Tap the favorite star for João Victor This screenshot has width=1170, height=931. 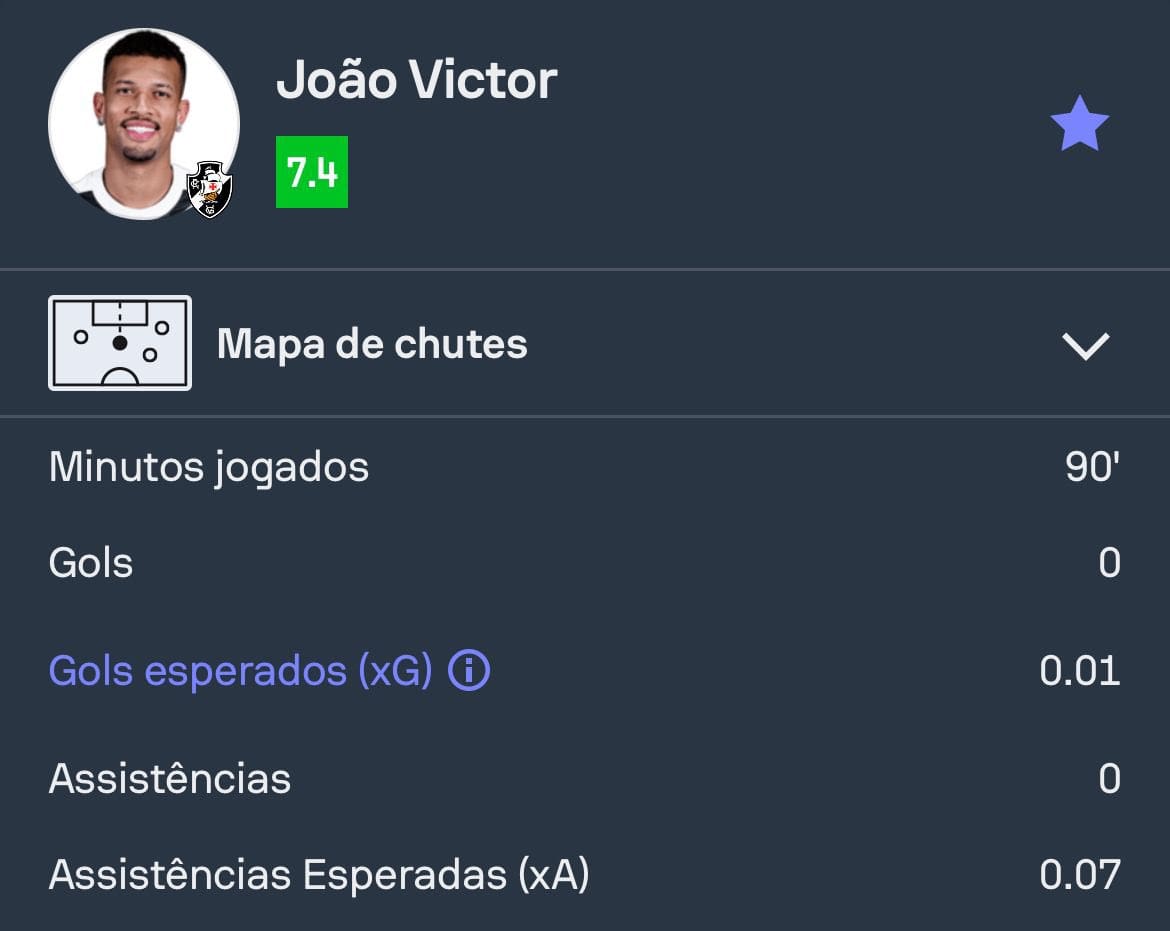1079,125
